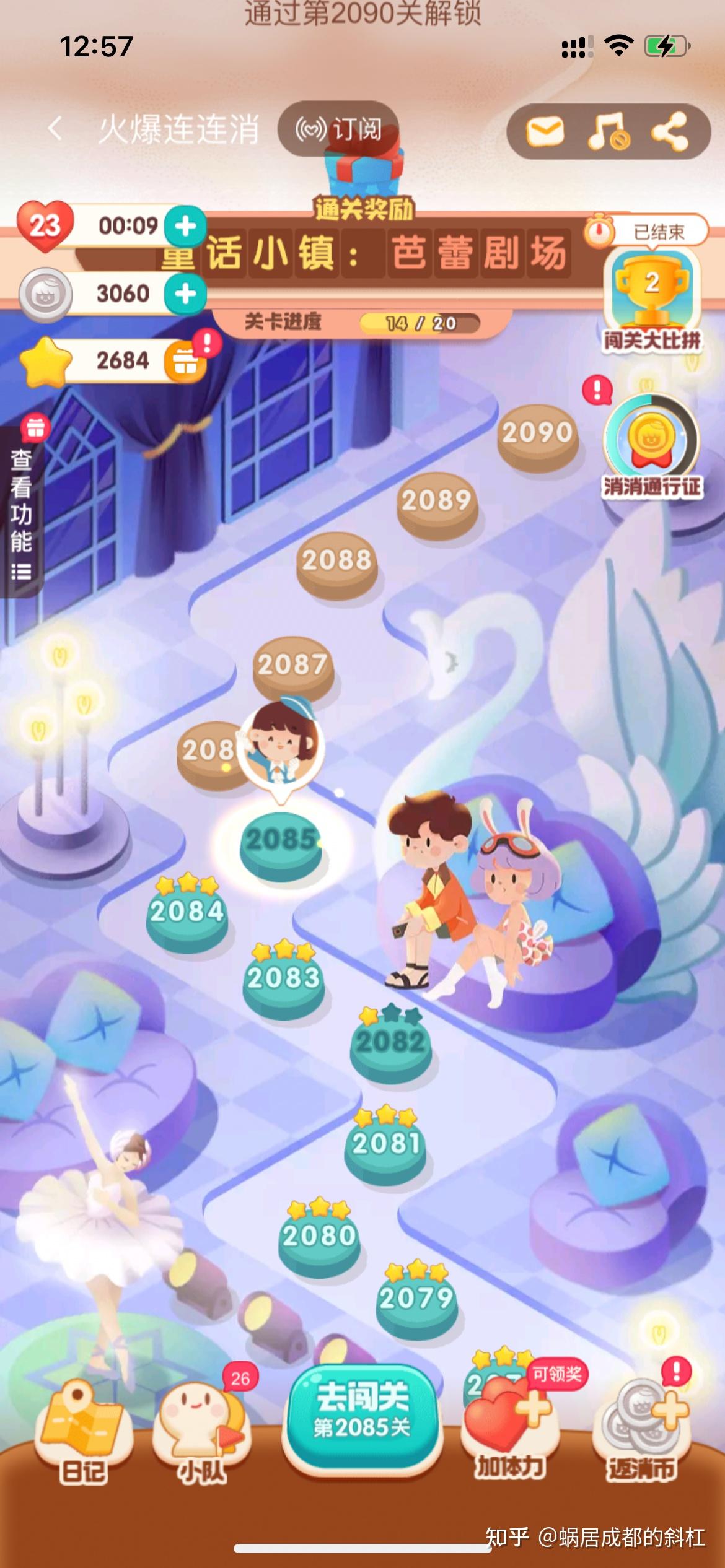This screenshot has width=725, height=1568.
Task: Go back using the top-left arrow
Action: (56, 129)
